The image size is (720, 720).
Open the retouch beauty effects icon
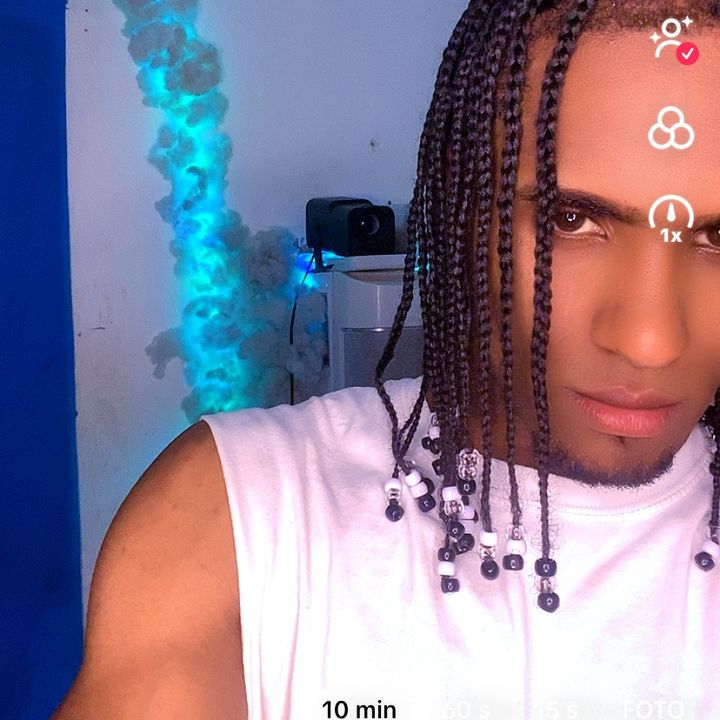pyautogui.click(x=672, y=40)
